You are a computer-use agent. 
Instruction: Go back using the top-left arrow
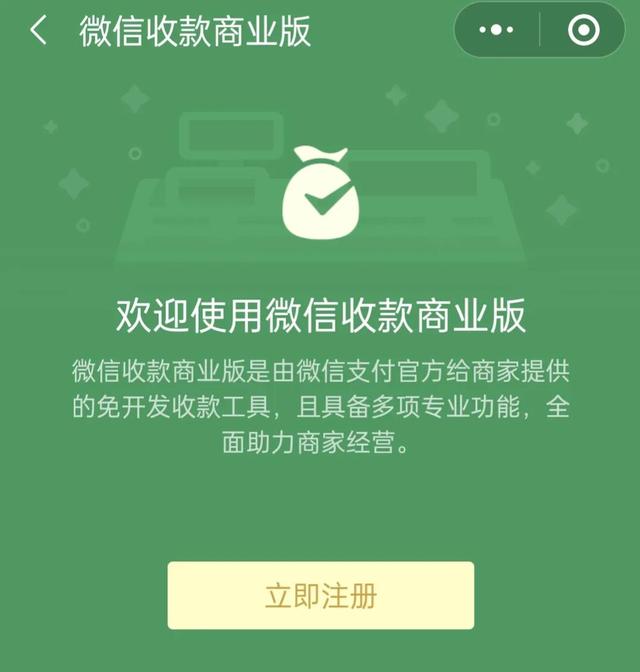tap(38, 31)
